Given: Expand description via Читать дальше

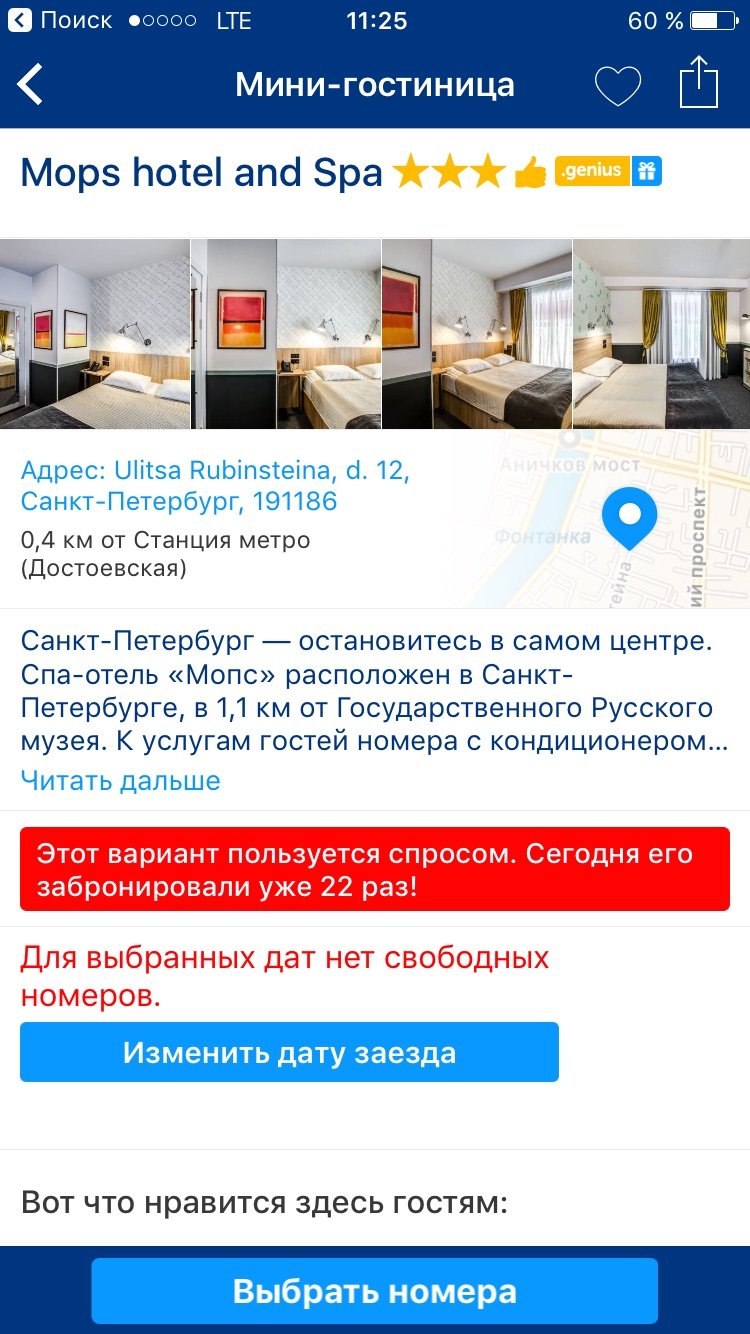Looking at the screenshot, I should (120, 780).
